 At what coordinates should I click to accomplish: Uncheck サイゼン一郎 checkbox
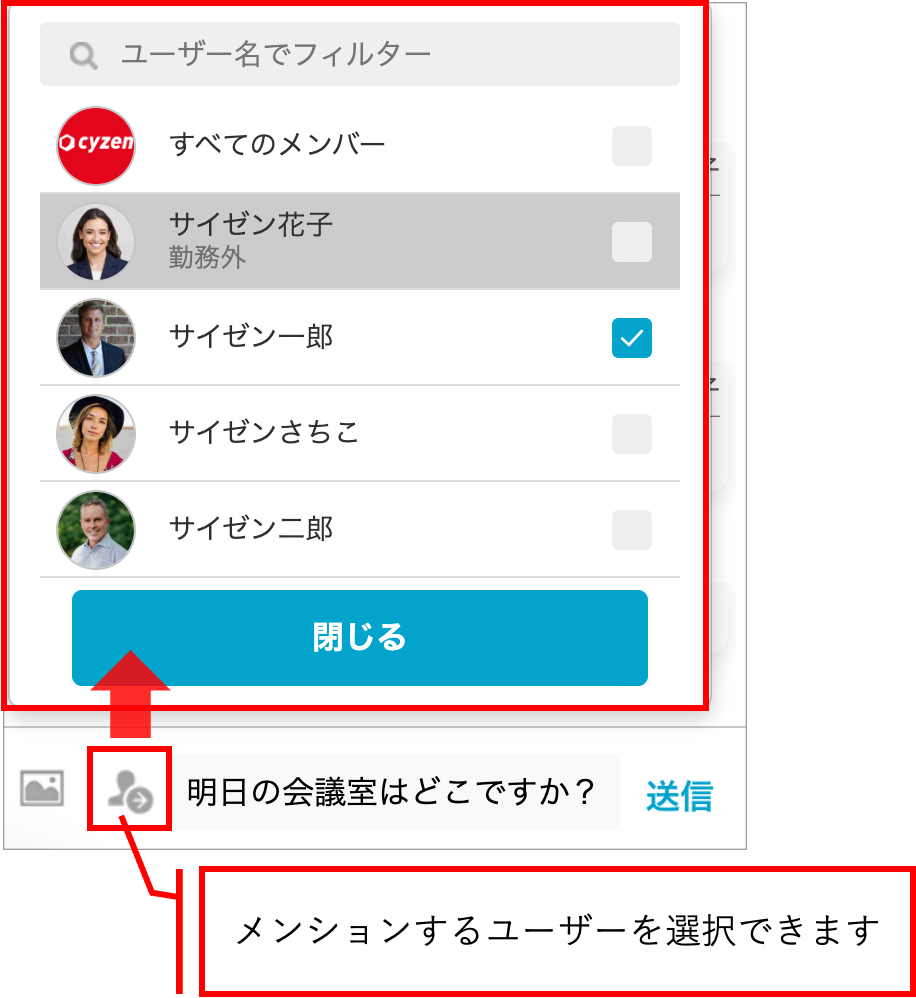tap(631, 338)
